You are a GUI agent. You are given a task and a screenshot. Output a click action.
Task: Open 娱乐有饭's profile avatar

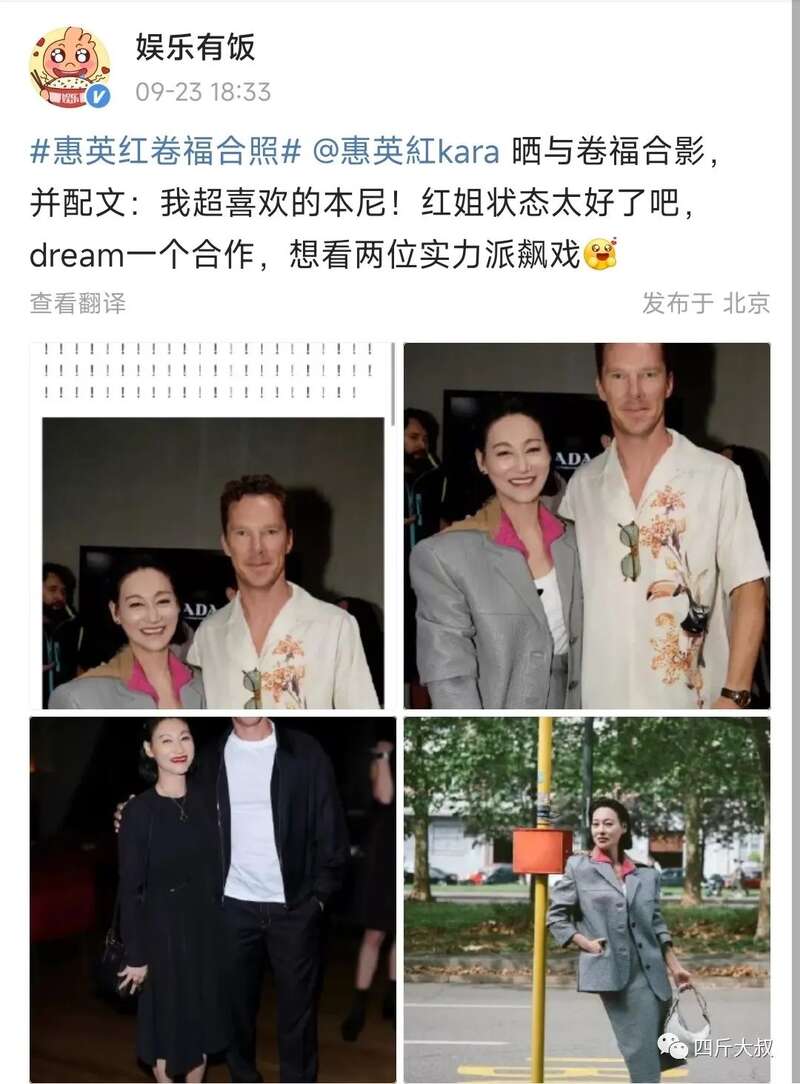(x=69, y=67)
